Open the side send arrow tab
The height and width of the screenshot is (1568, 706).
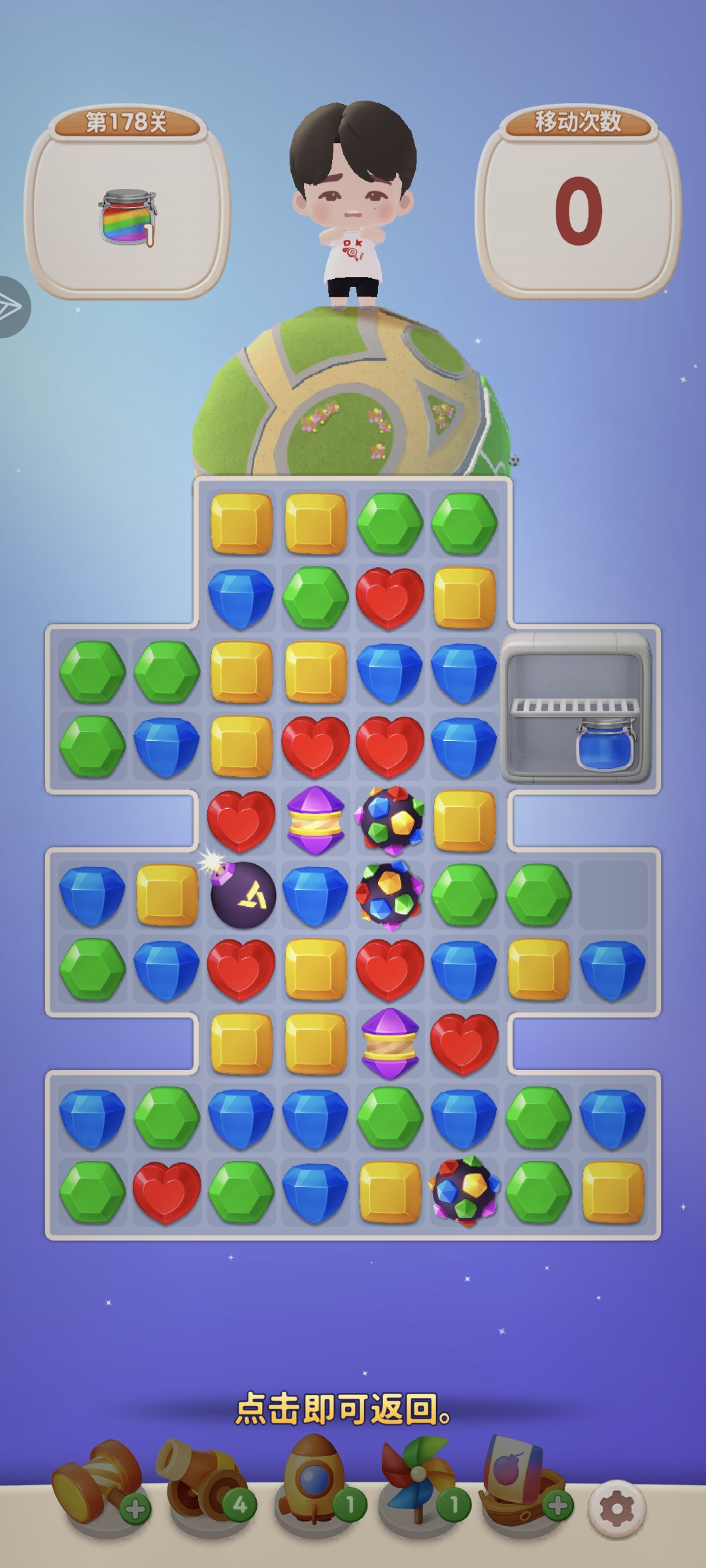pos(13,306)
